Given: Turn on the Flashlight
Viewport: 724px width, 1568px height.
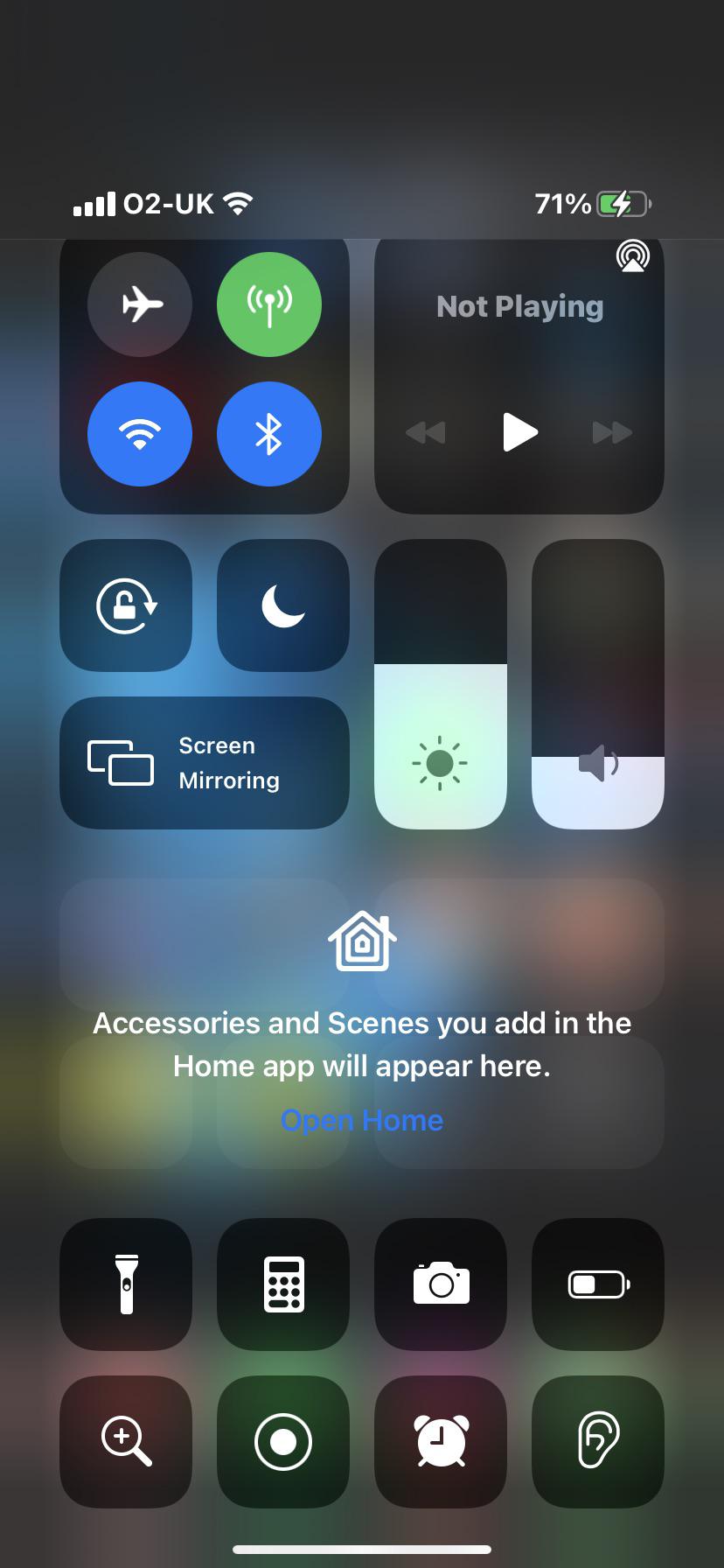Looking at the screenshot, I should pyautogui.click(x=125, y=1284).
